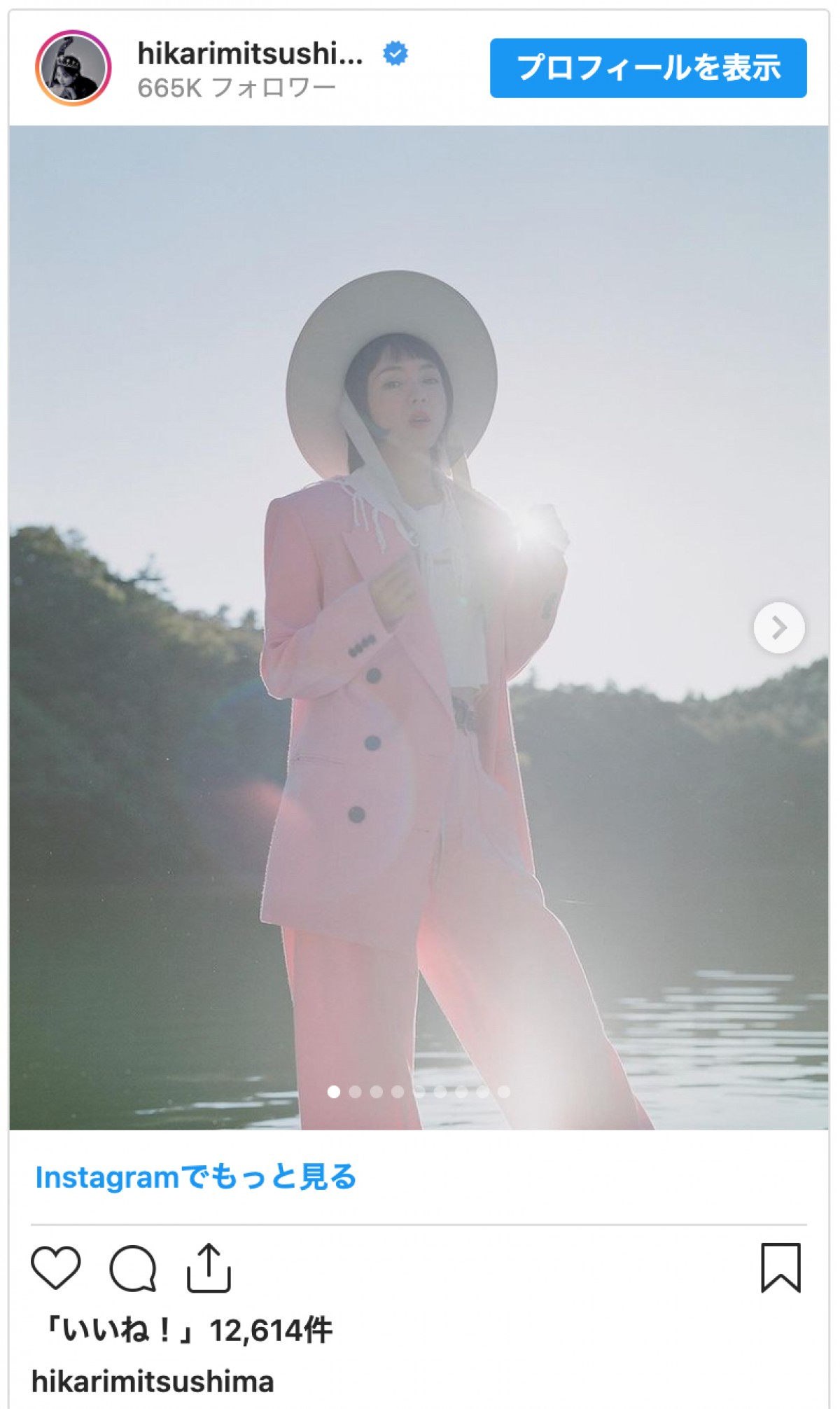
Task: Open the photo in pink suit
Action: [419, 630]
